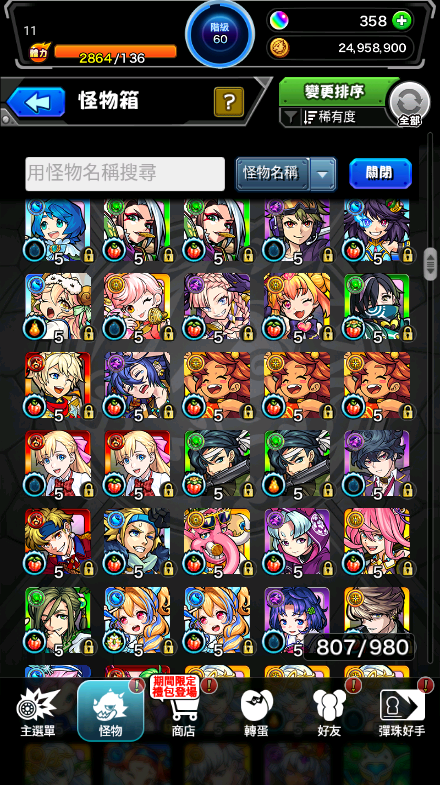This screenshot has width=440, height=785.
Task: Tap 關閉 to close search
Action: point(380,173)
